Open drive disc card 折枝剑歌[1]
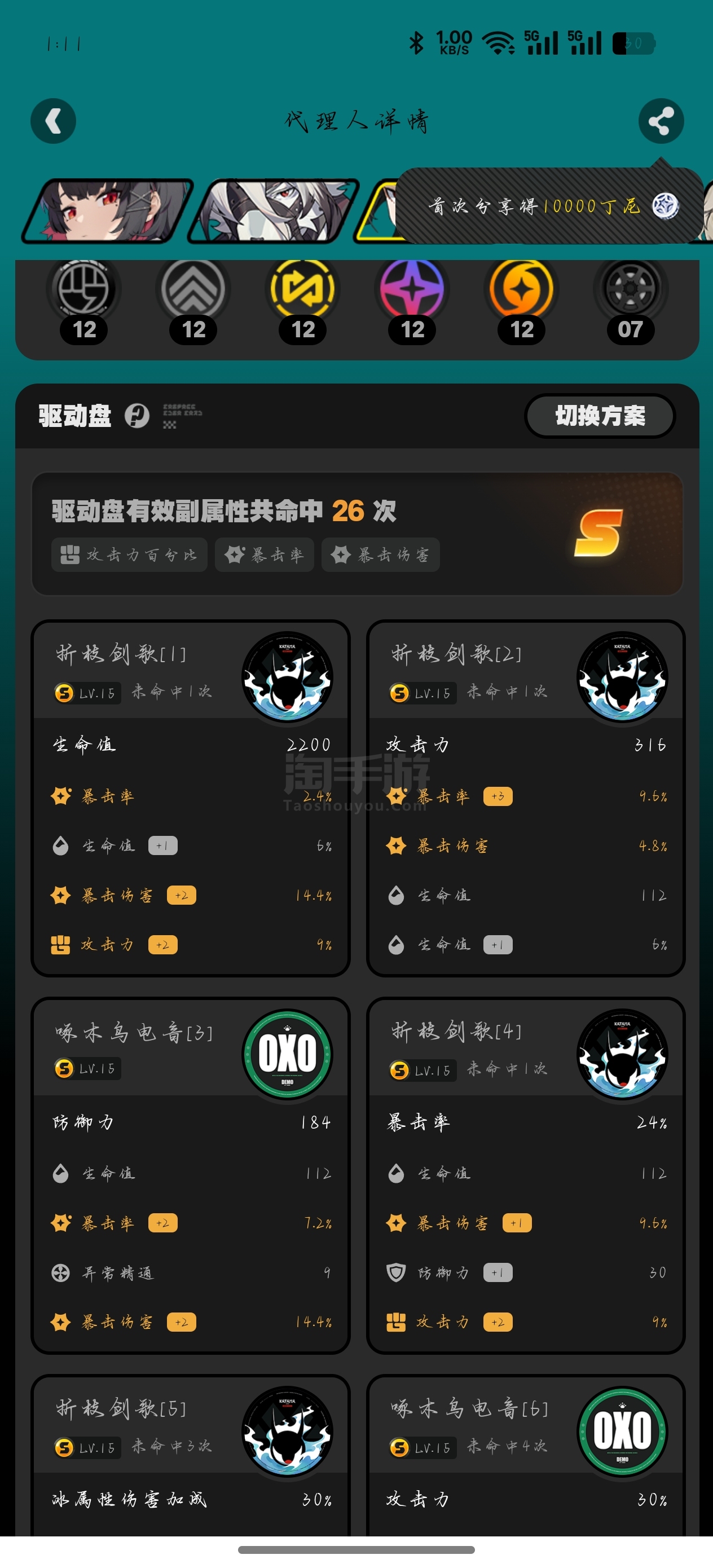713x1568 pixels. click(190, 799)
